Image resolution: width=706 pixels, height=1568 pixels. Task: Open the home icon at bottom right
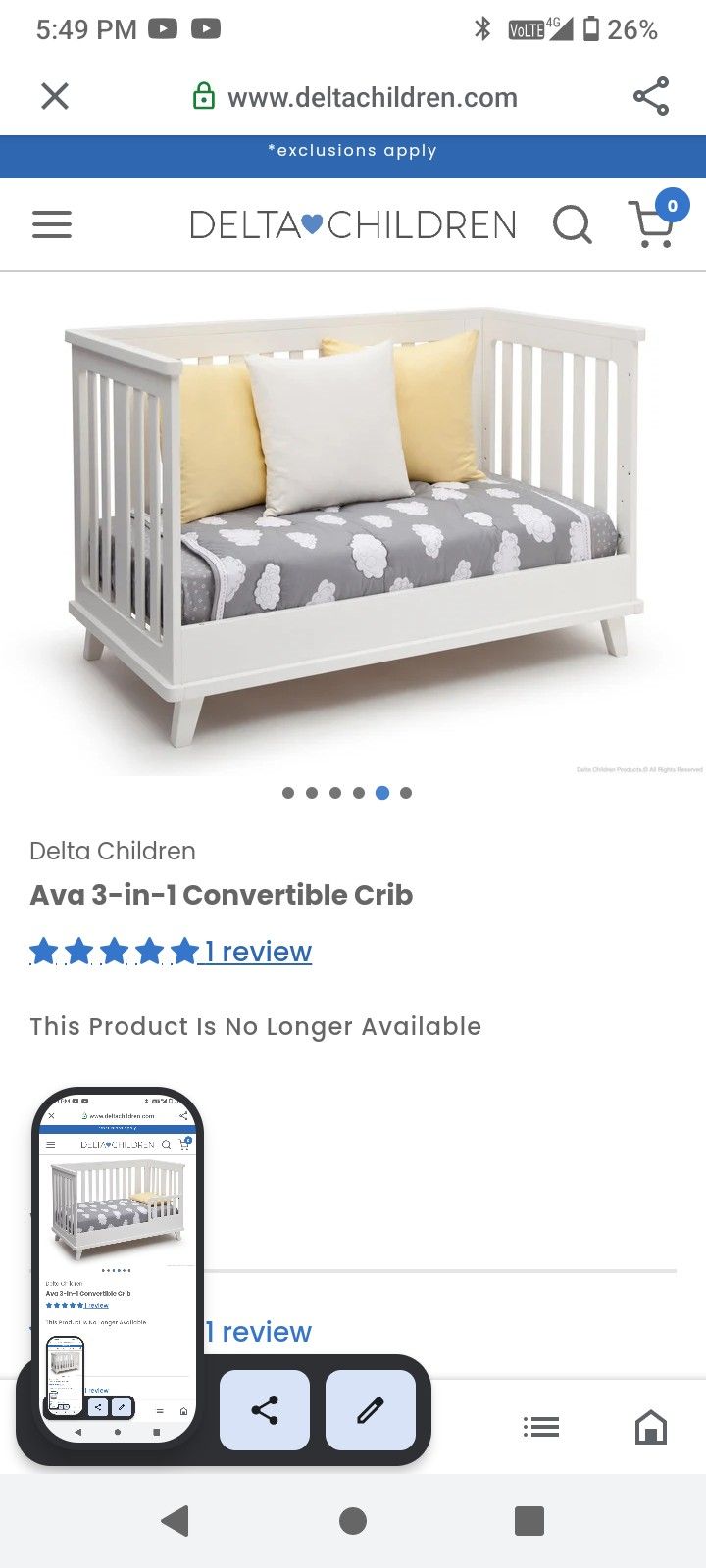[x=652, y=1427]
